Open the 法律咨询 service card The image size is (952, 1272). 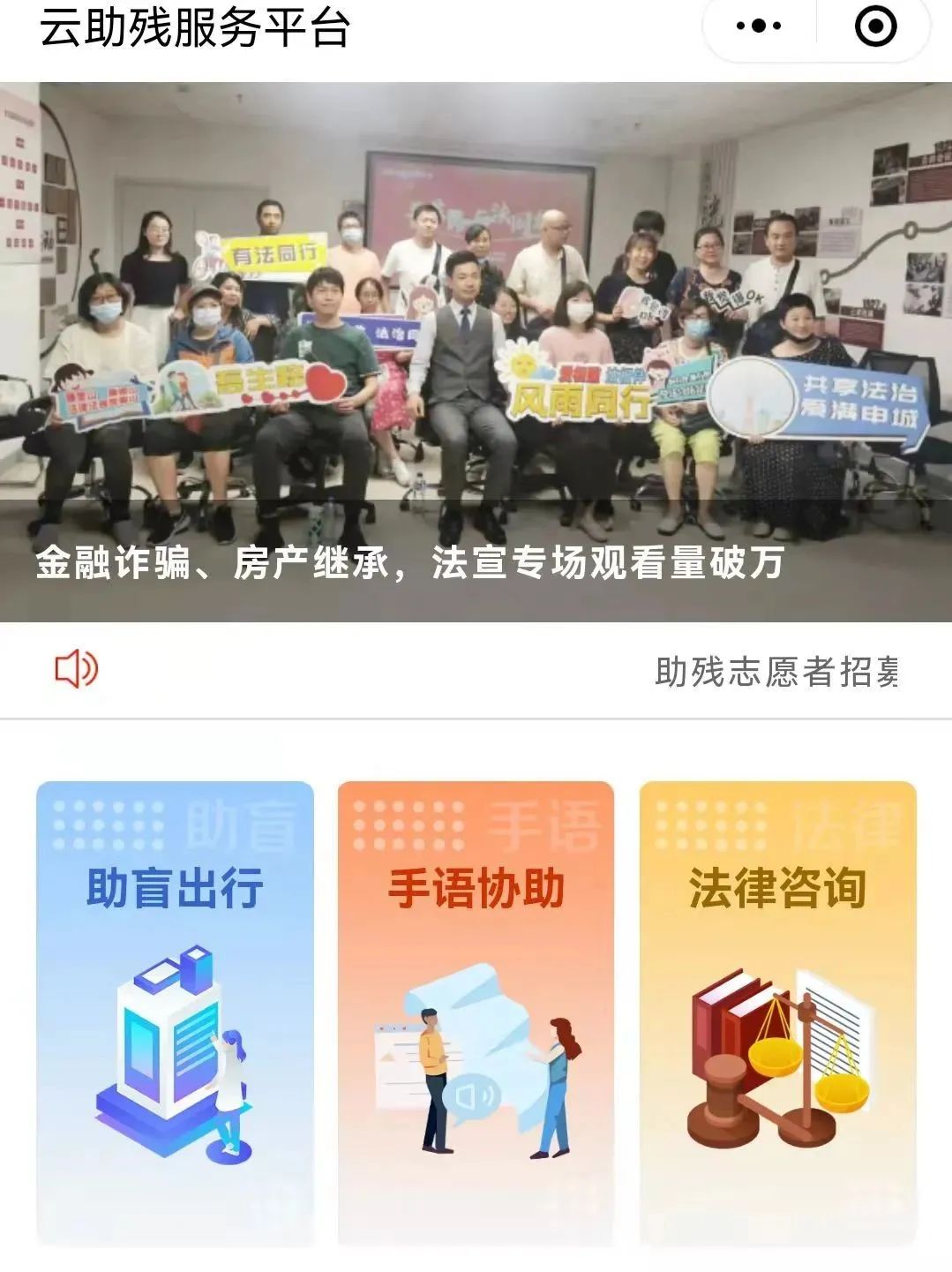(777, 1012)
